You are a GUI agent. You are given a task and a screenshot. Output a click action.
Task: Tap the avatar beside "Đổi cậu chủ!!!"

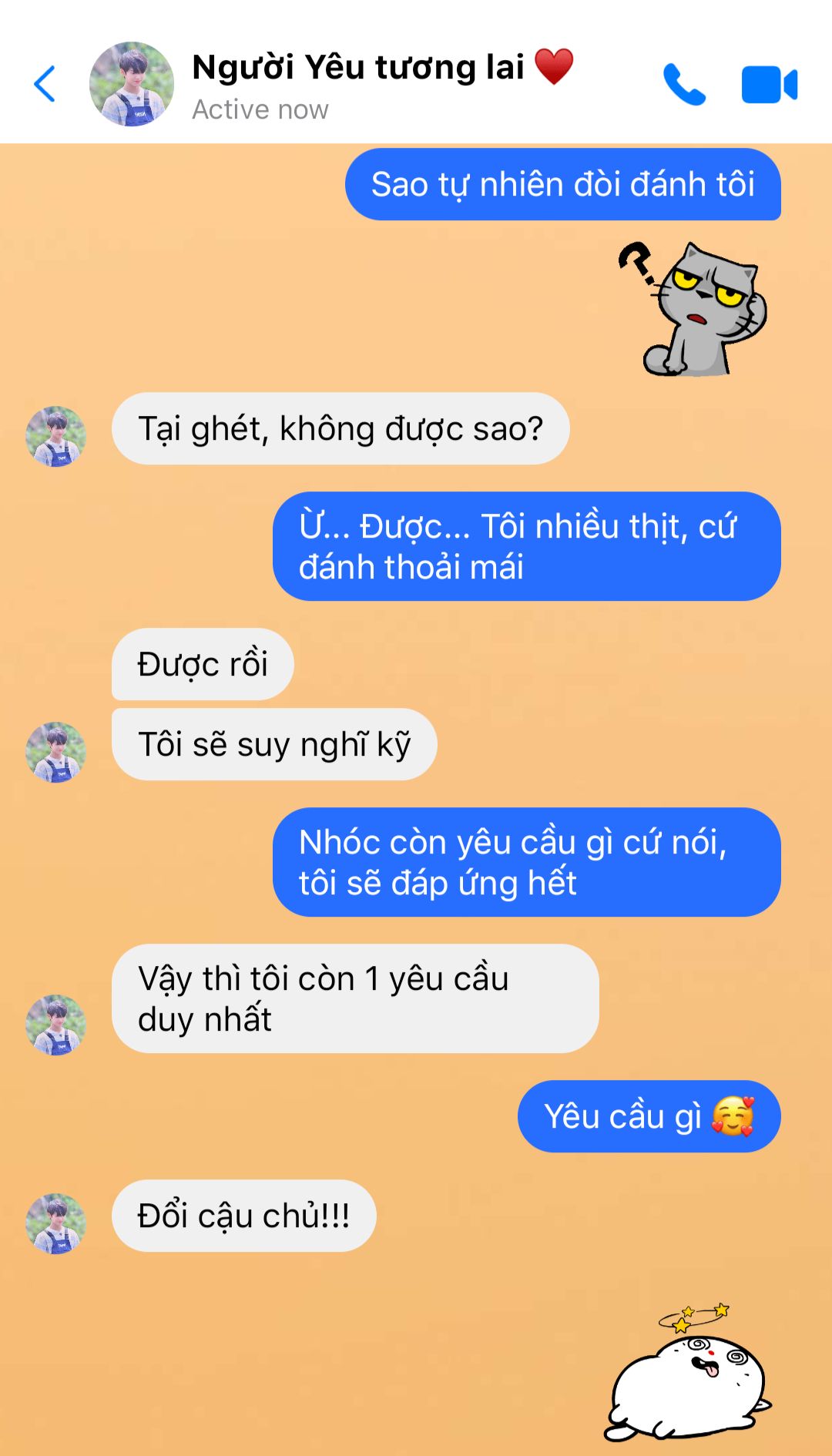tap(55, 1223)
